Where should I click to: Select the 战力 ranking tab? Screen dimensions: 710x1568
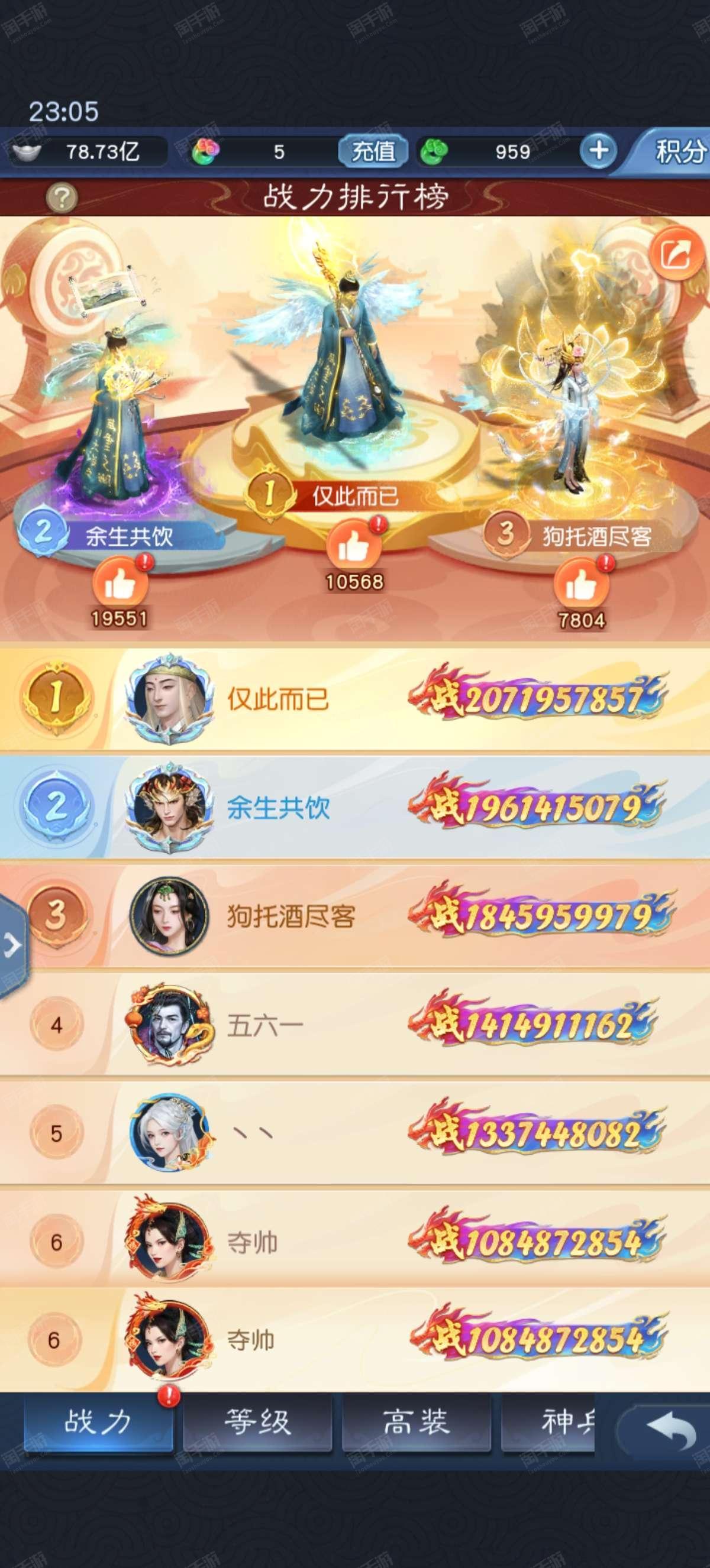pos(98,1423)
